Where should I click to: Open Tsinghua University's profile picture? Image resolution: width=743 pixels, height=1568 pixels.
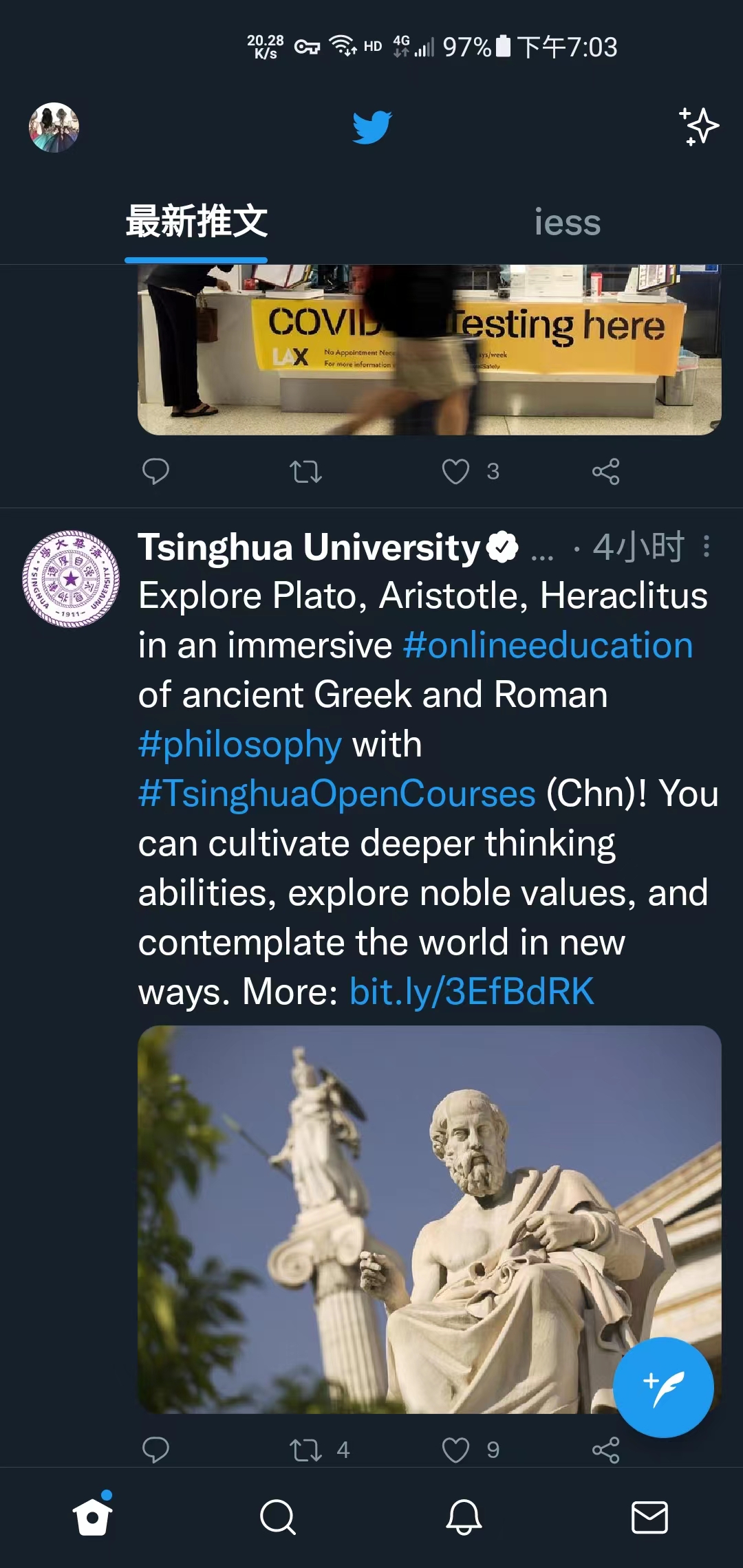[x=71, y=578]
